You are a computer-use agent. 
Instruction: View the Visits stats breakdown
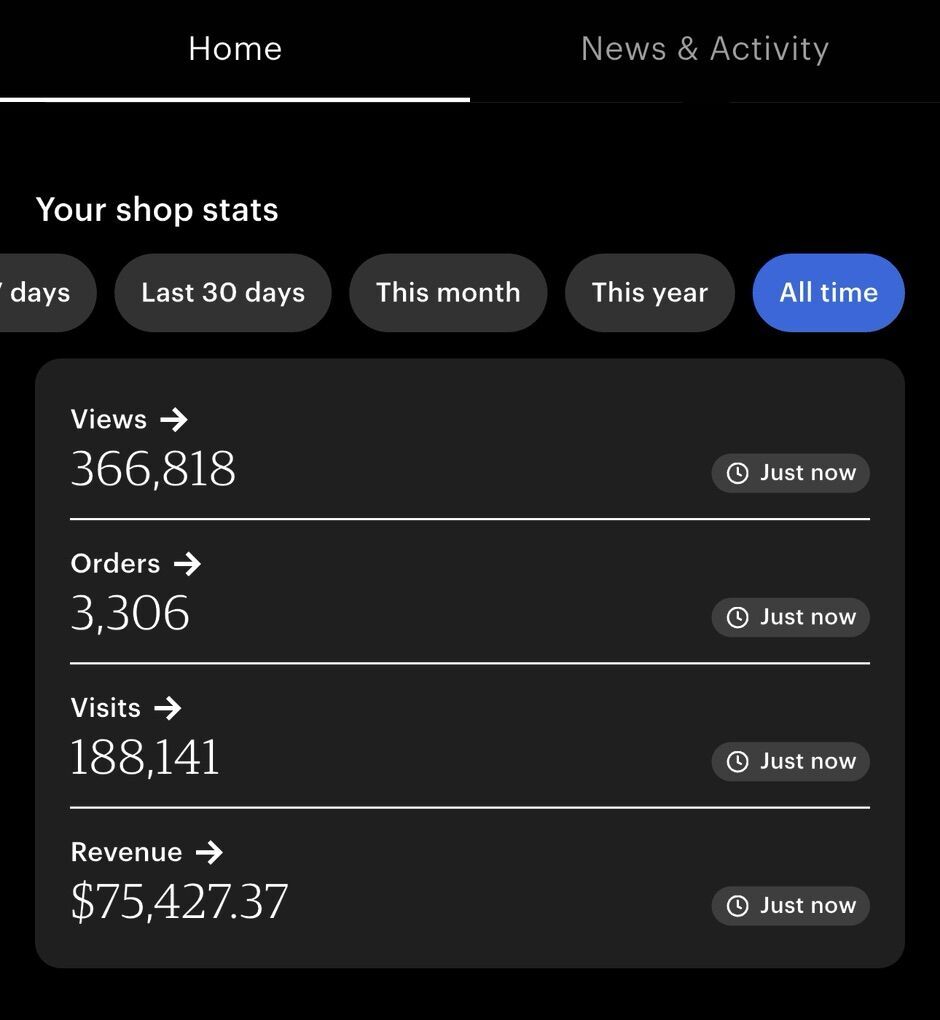click(x=127, y=708)
